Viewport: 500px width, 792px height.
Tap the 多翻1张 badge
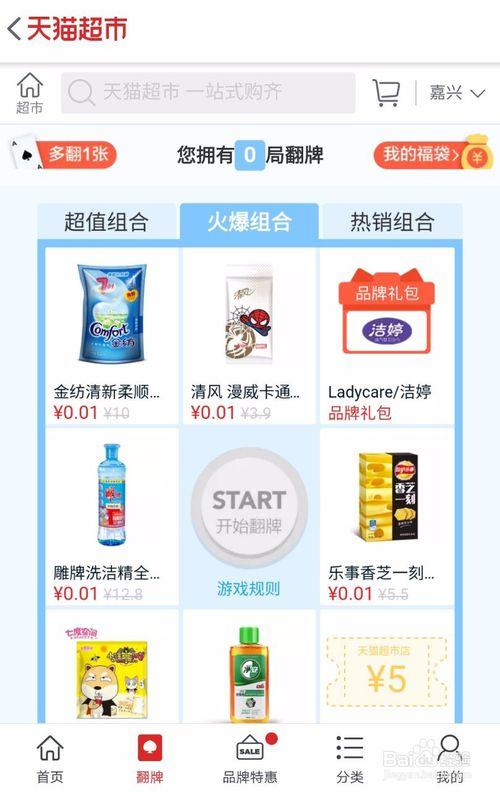pyautogui.click(x=63, y=154)
